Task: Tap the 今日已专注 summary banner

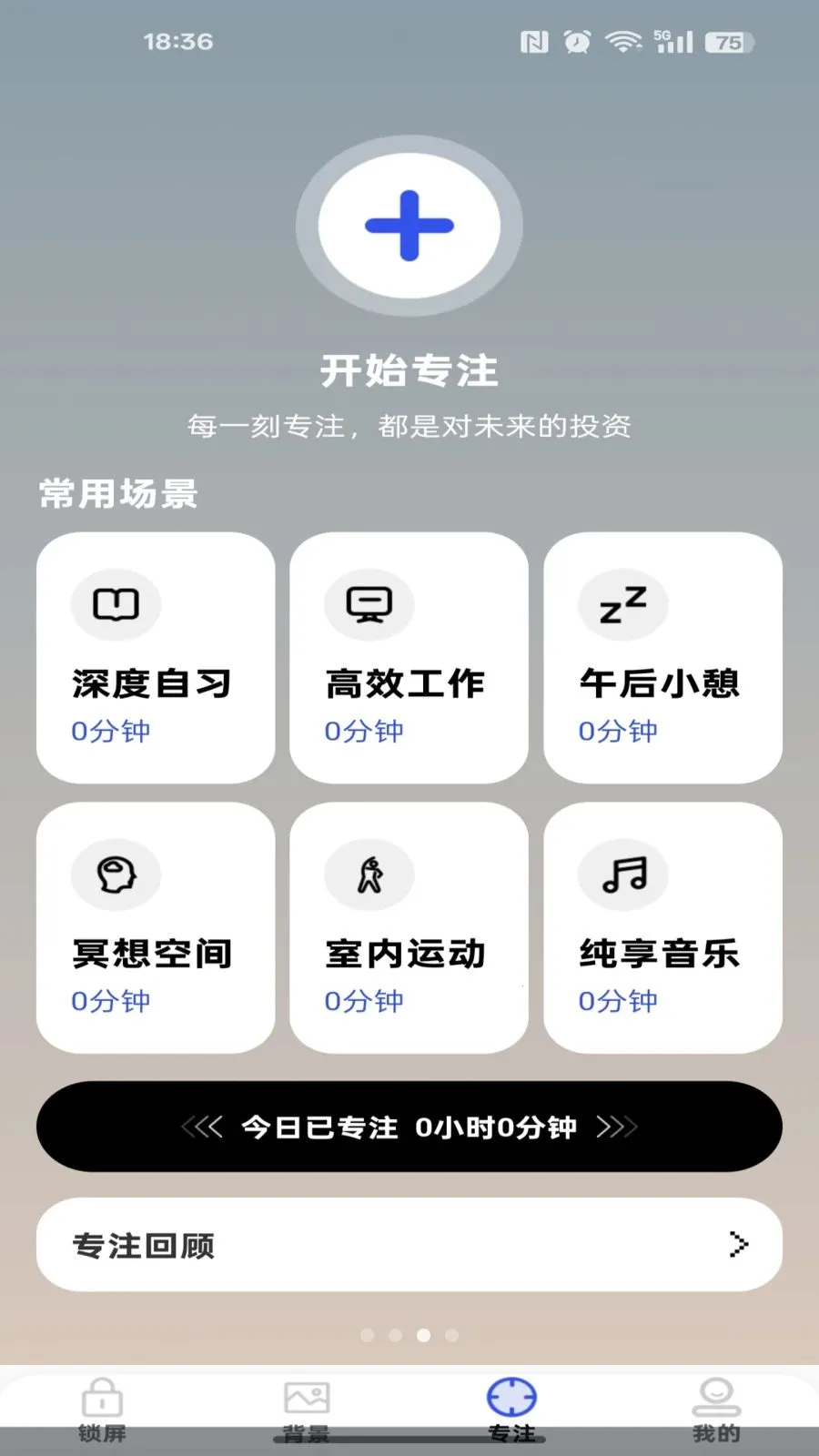Action: point(409,1126)
